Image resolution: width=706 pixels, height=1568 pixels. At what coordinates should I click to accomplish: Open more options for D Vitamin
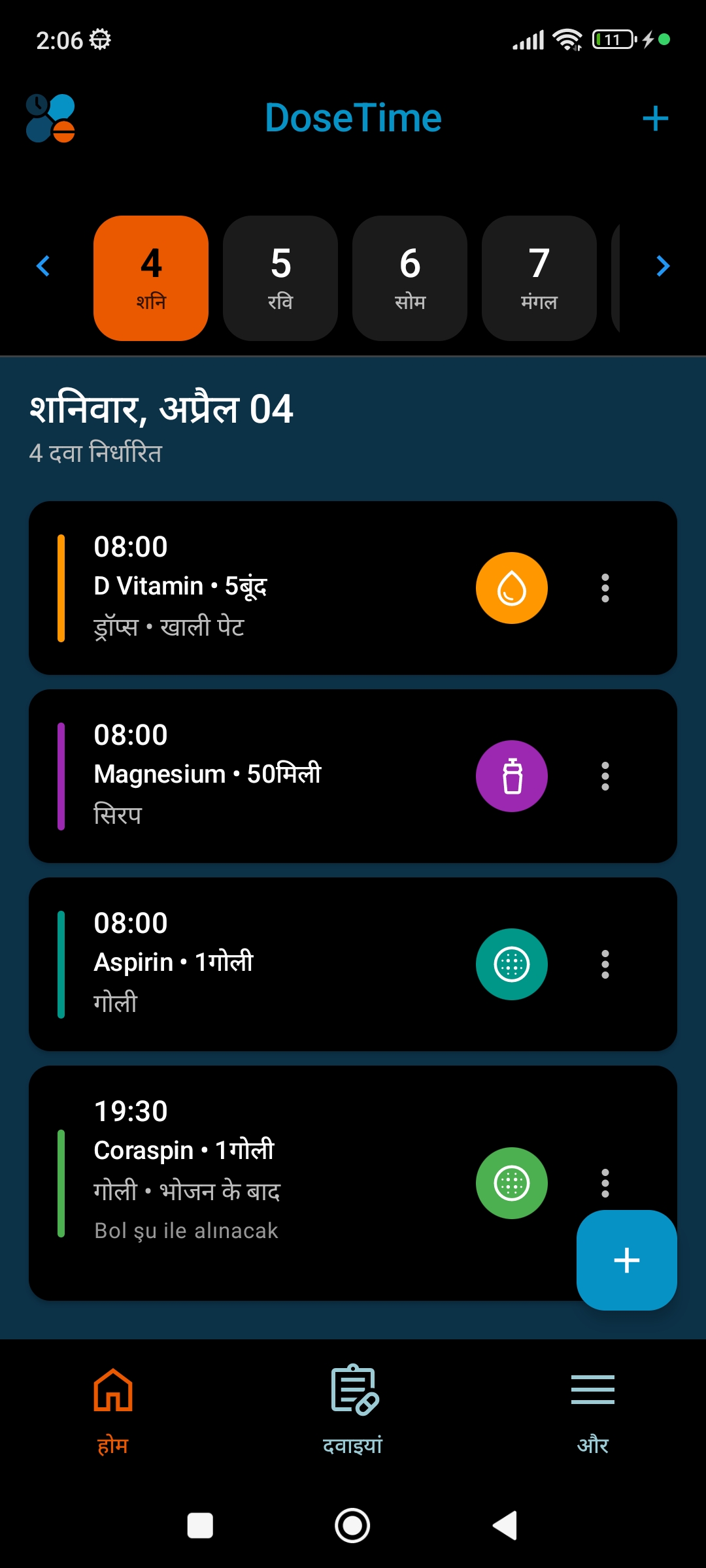point(605,588)
